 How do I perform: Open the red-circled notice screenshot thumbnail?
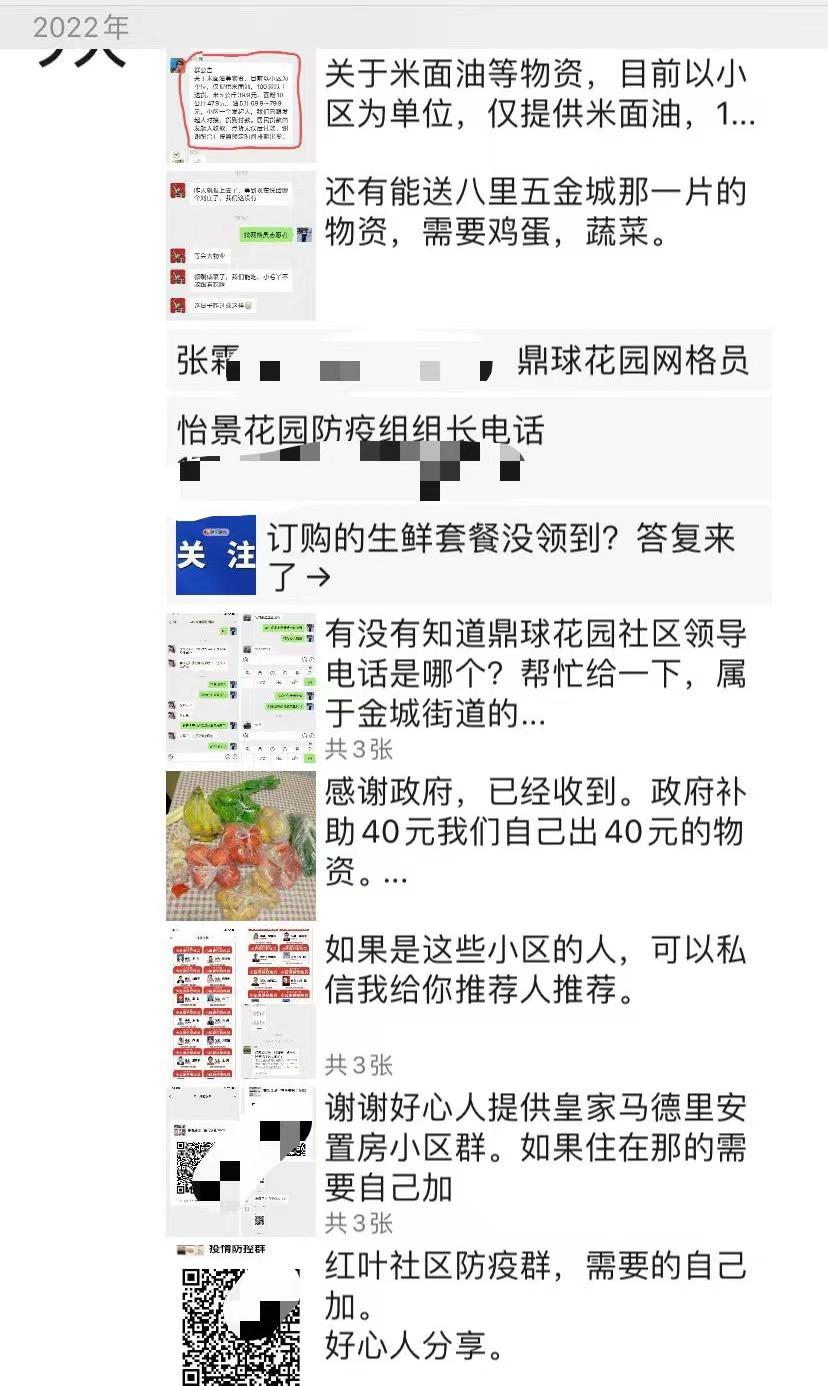(x=240, y=98)
